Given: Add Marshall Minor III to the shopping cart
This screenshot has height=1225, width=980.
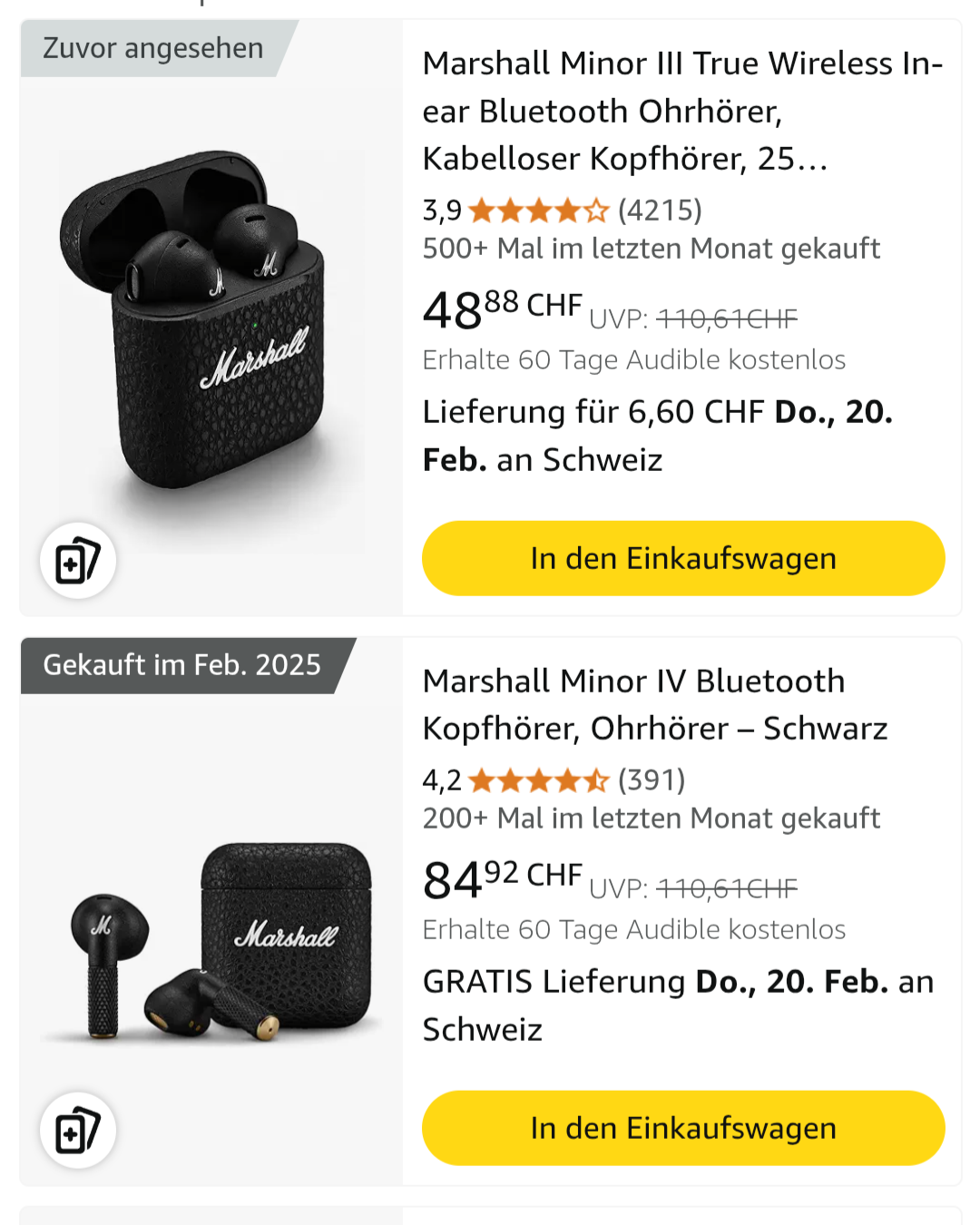Looking at the screenshot, I should (682, 558).
